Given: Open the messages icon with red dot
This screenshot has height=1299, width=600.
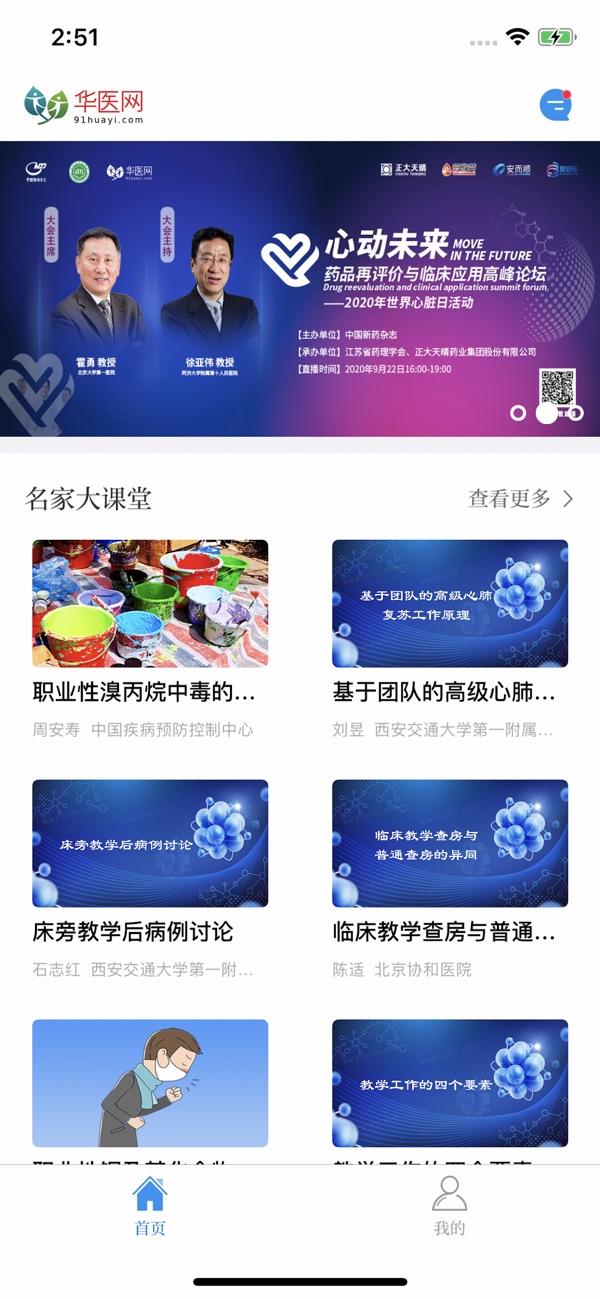Looking at the screenshot, I should 556,105.
